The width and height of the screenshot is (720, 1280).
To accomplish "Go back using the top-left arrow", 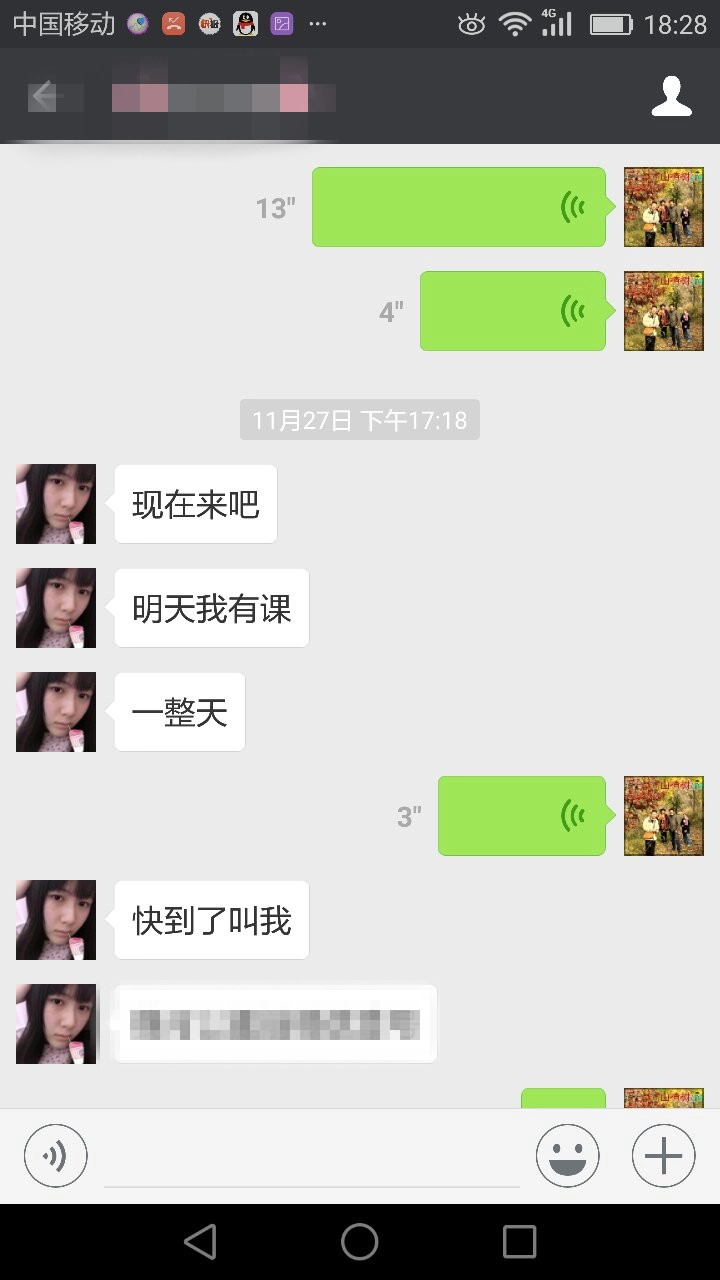I will (43, 96).
